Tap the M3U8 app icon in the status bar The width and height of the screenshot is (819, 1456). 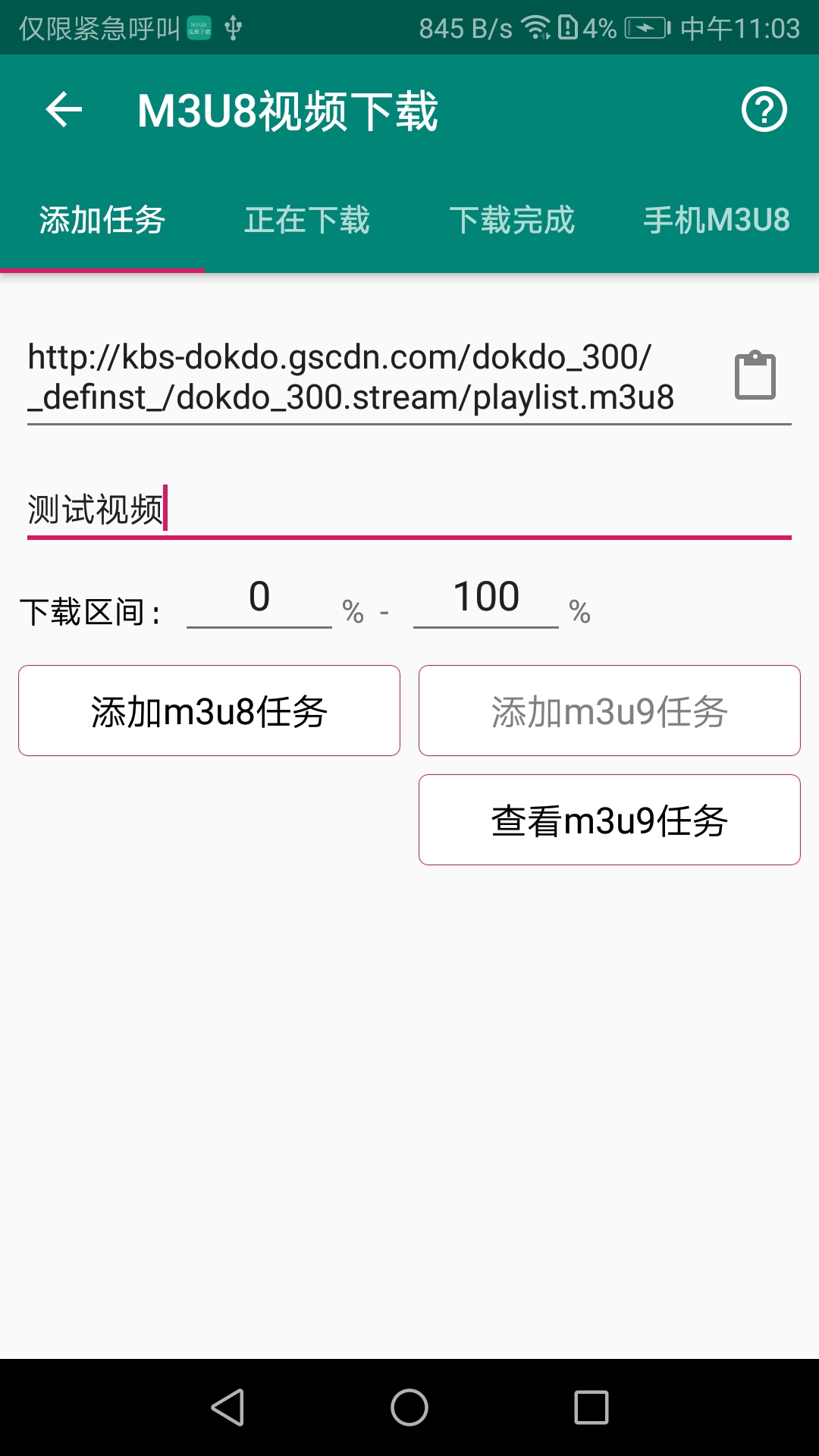click(199, 27)
